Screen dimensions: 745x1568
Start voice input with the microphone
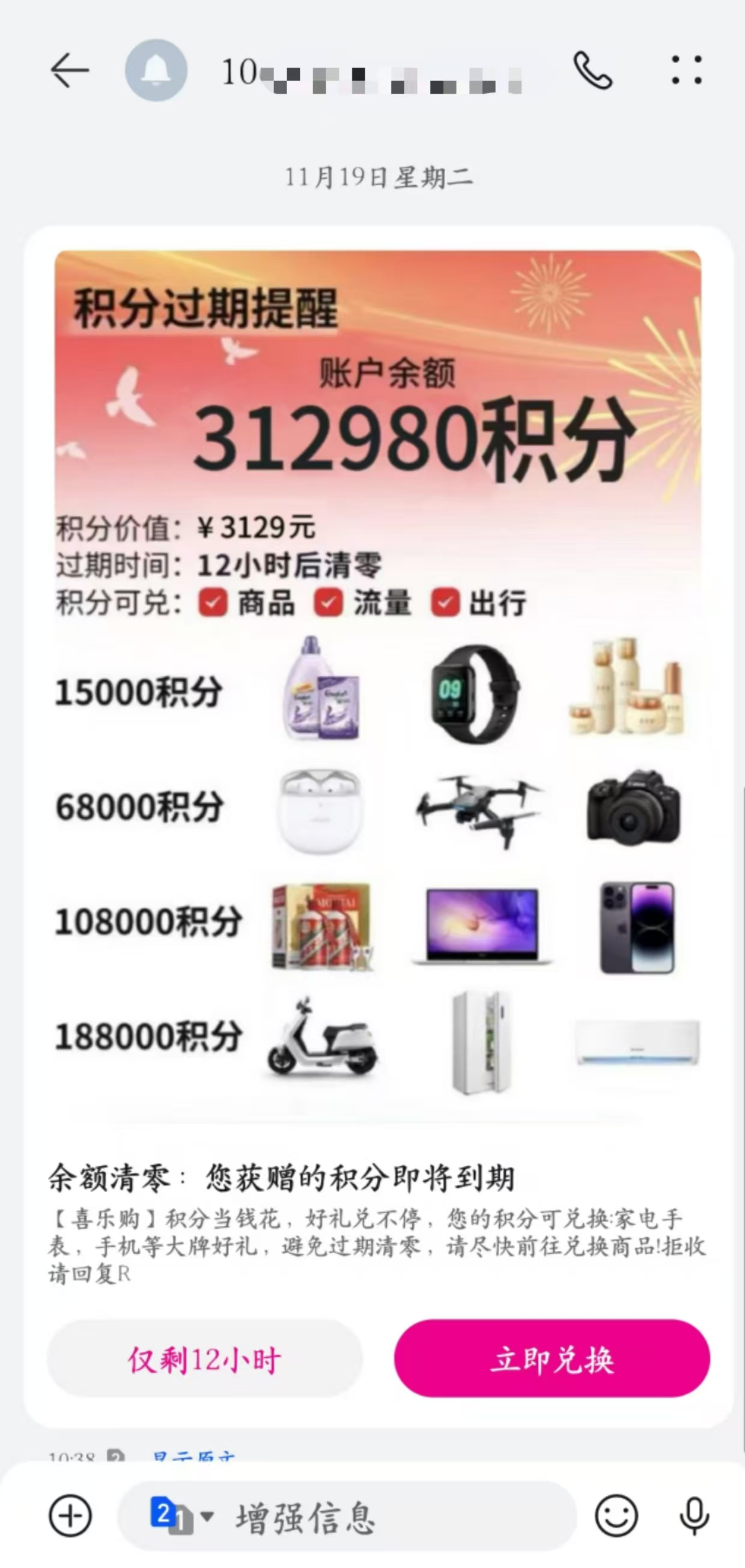[x=694, y=1516]
